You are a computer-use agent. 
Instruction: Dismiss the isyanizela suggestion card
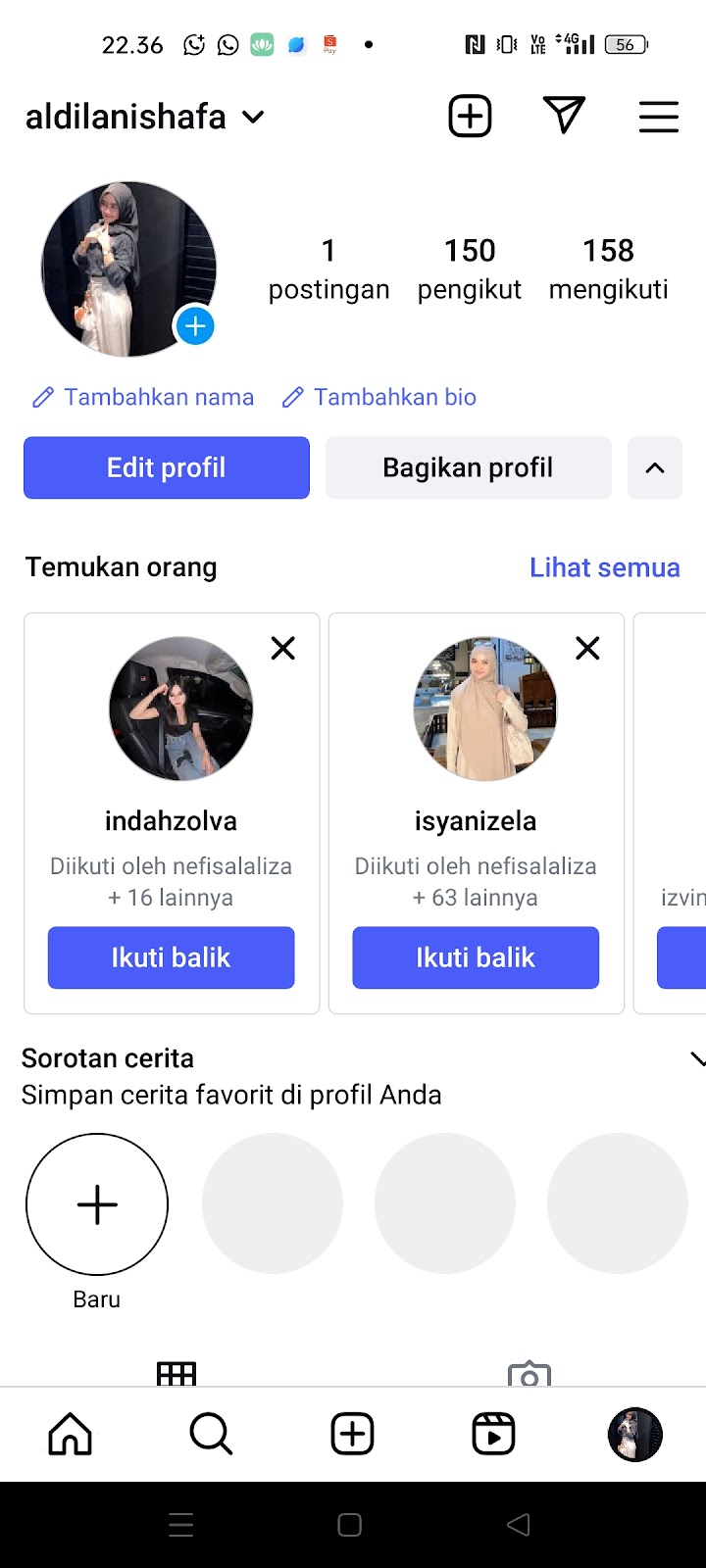point(587,648)
